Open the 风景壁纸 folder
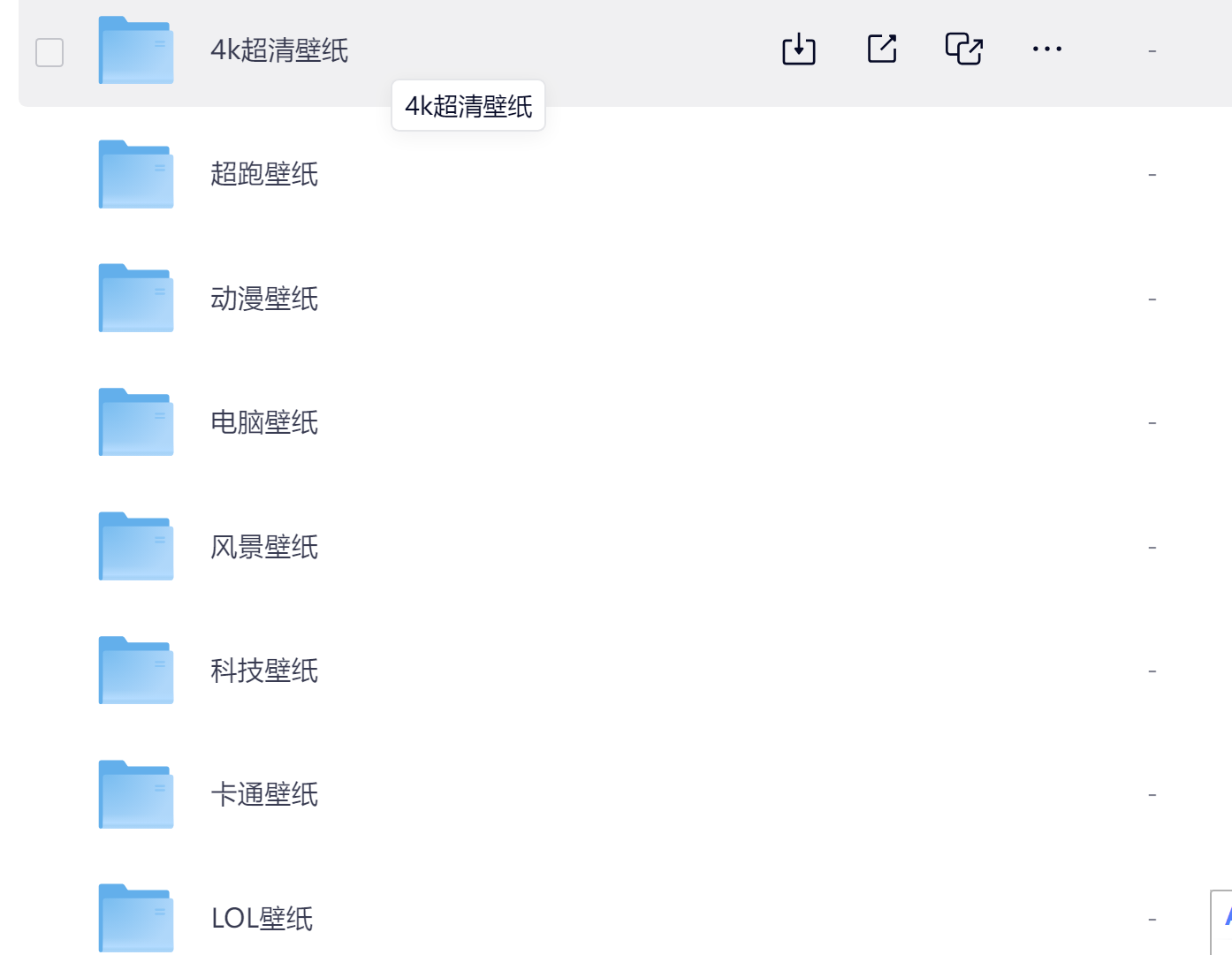Image resolution: width=1232 pixels, height=955 pixels. 264,547
